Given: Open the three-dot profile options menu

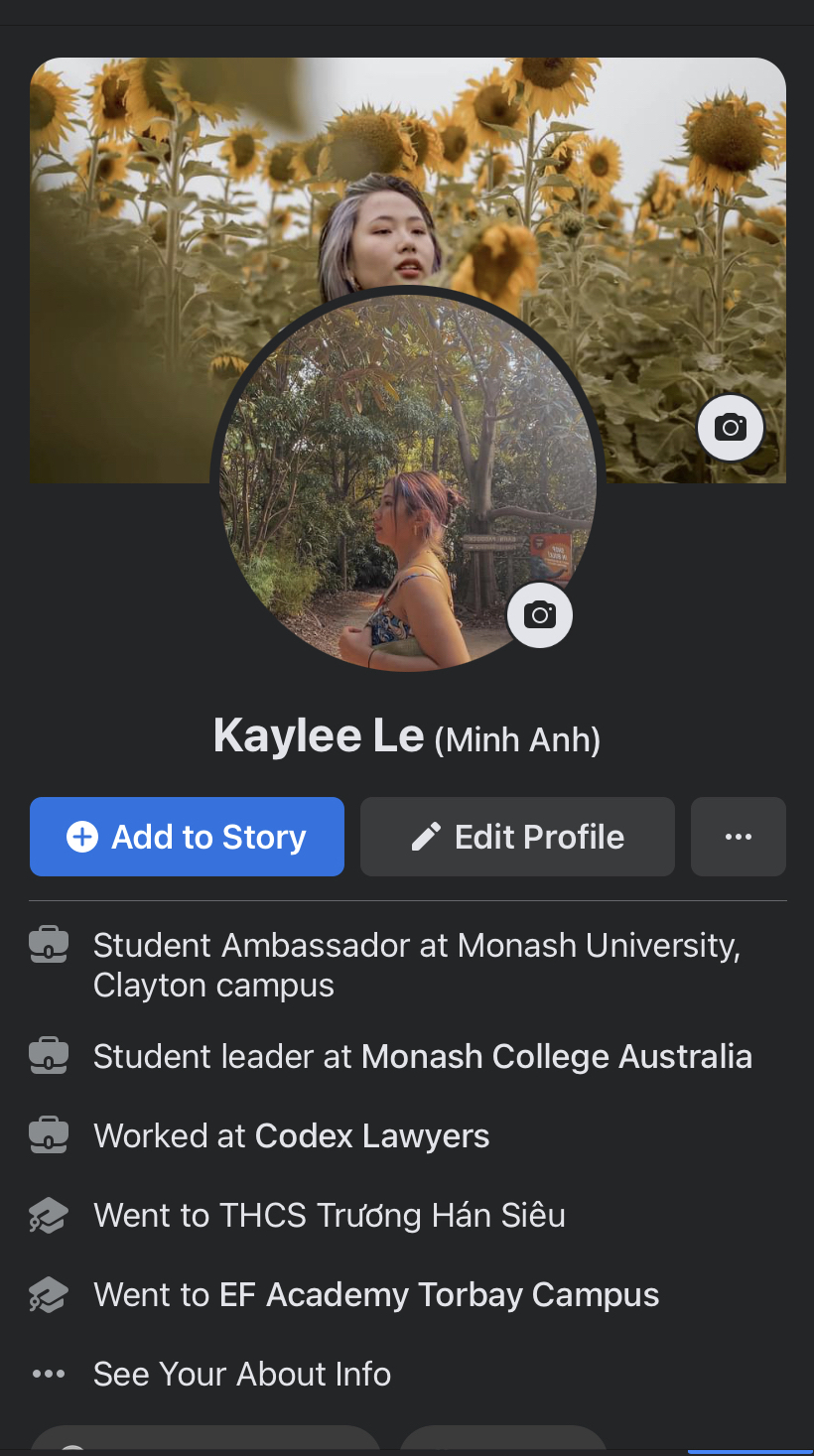Looking at the screenshot, I should coord(739,837).
